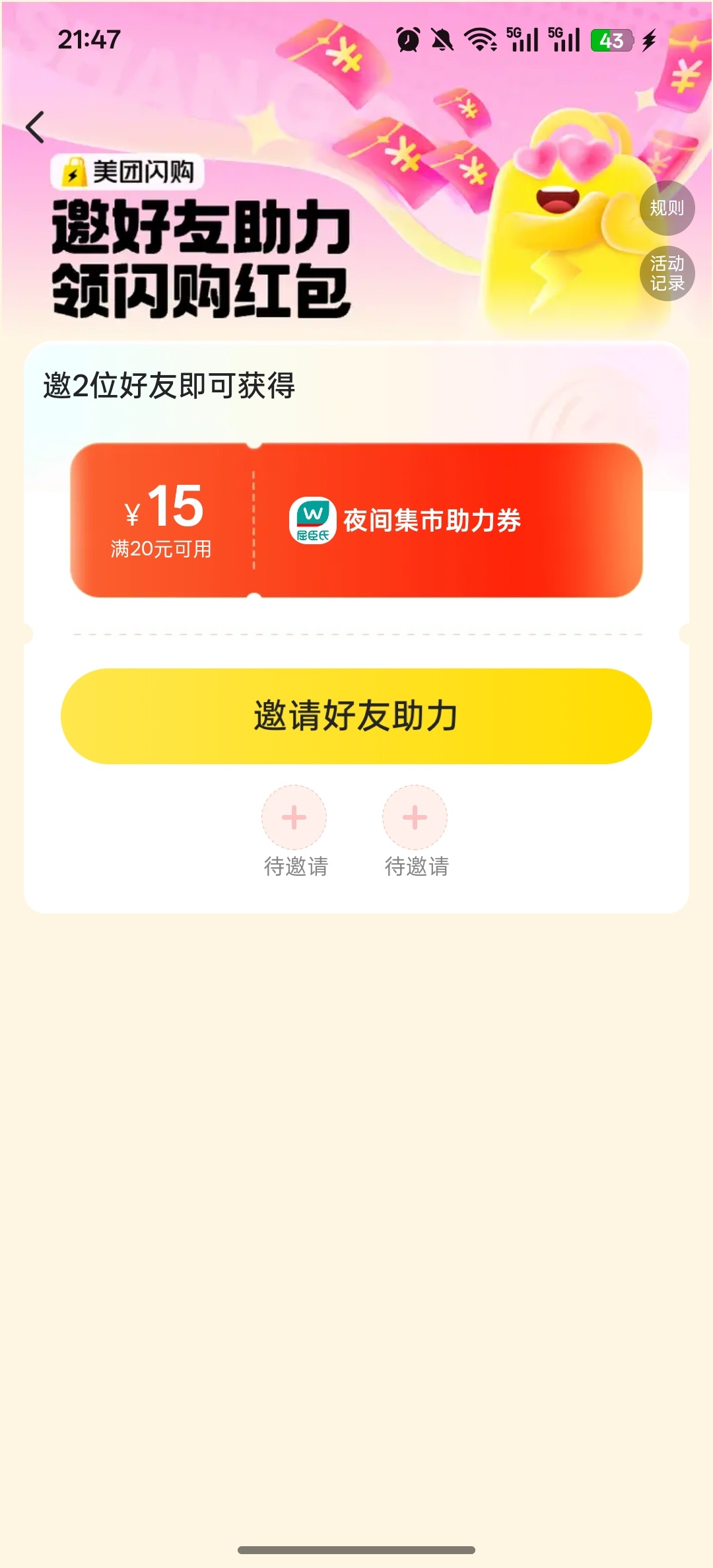The height and width of the screenshot is (1568, 713).
Task: Open the 规则 rules button
Action: (667, 208)
